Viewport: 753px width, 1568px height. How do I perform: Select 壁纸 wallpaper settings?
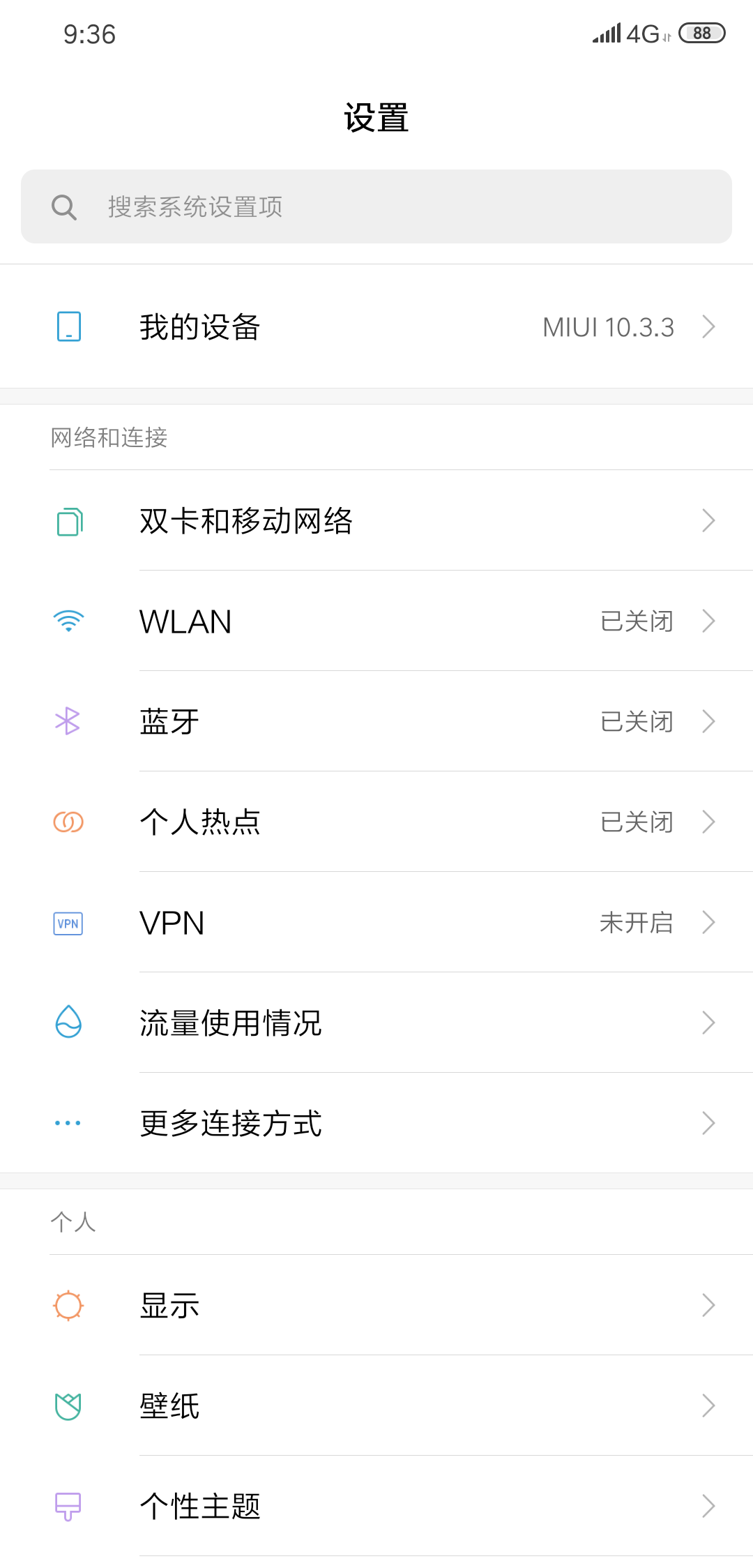[376, 1405]
